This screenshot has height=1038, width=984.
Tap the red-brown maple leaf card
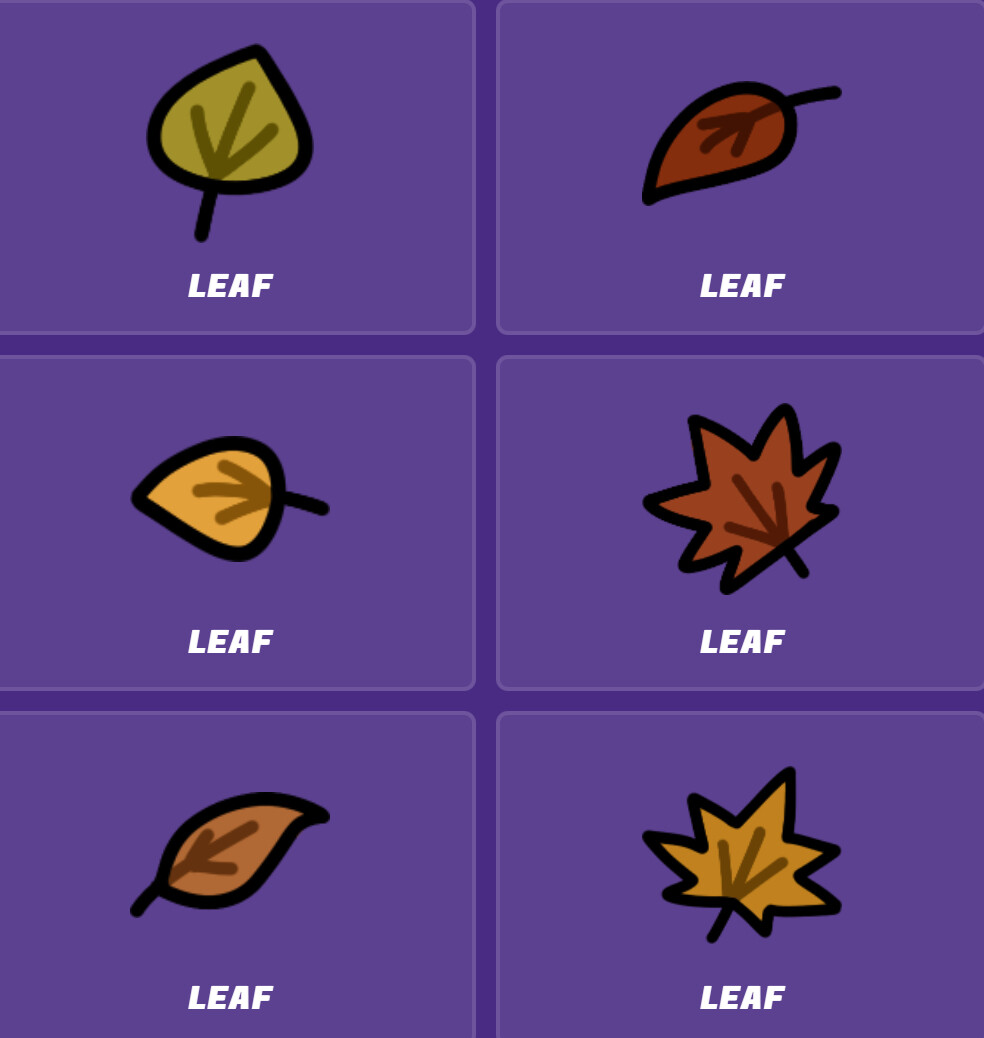tap(741, 522)
